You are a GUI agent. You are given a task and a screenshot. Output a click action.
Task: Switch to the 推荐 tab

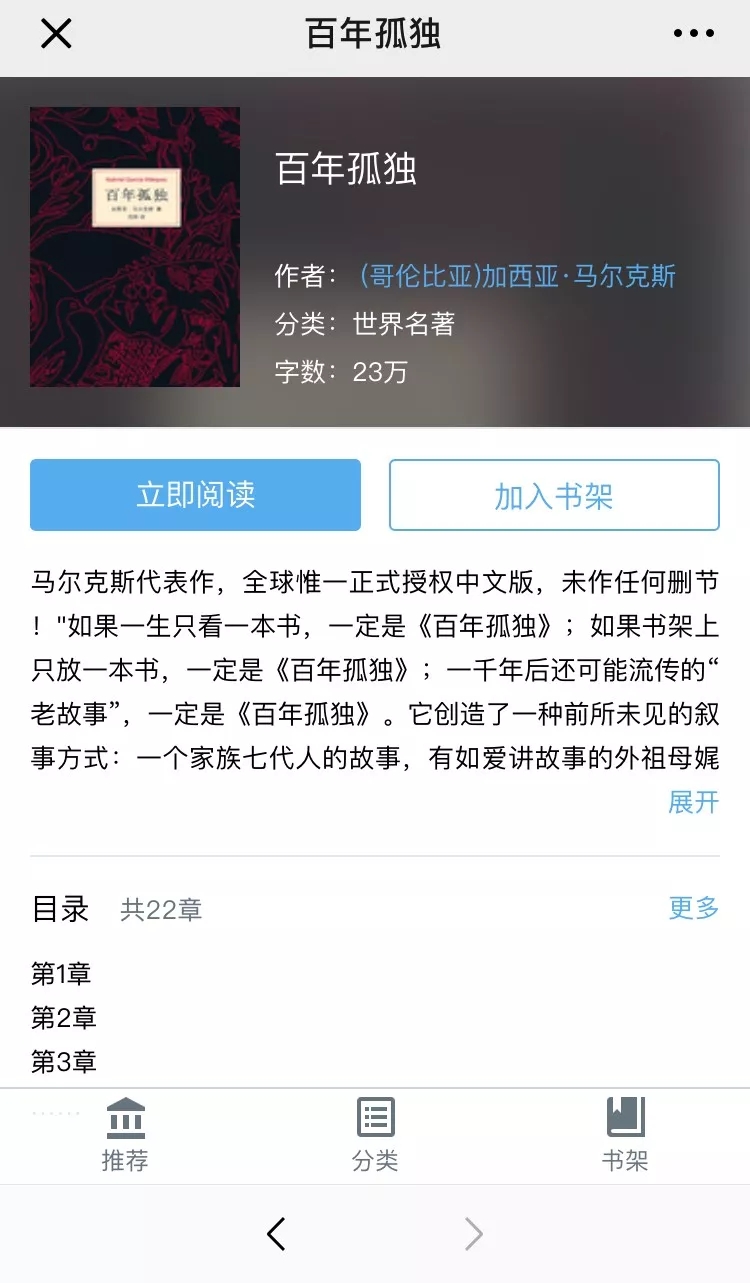[125, 1135]
